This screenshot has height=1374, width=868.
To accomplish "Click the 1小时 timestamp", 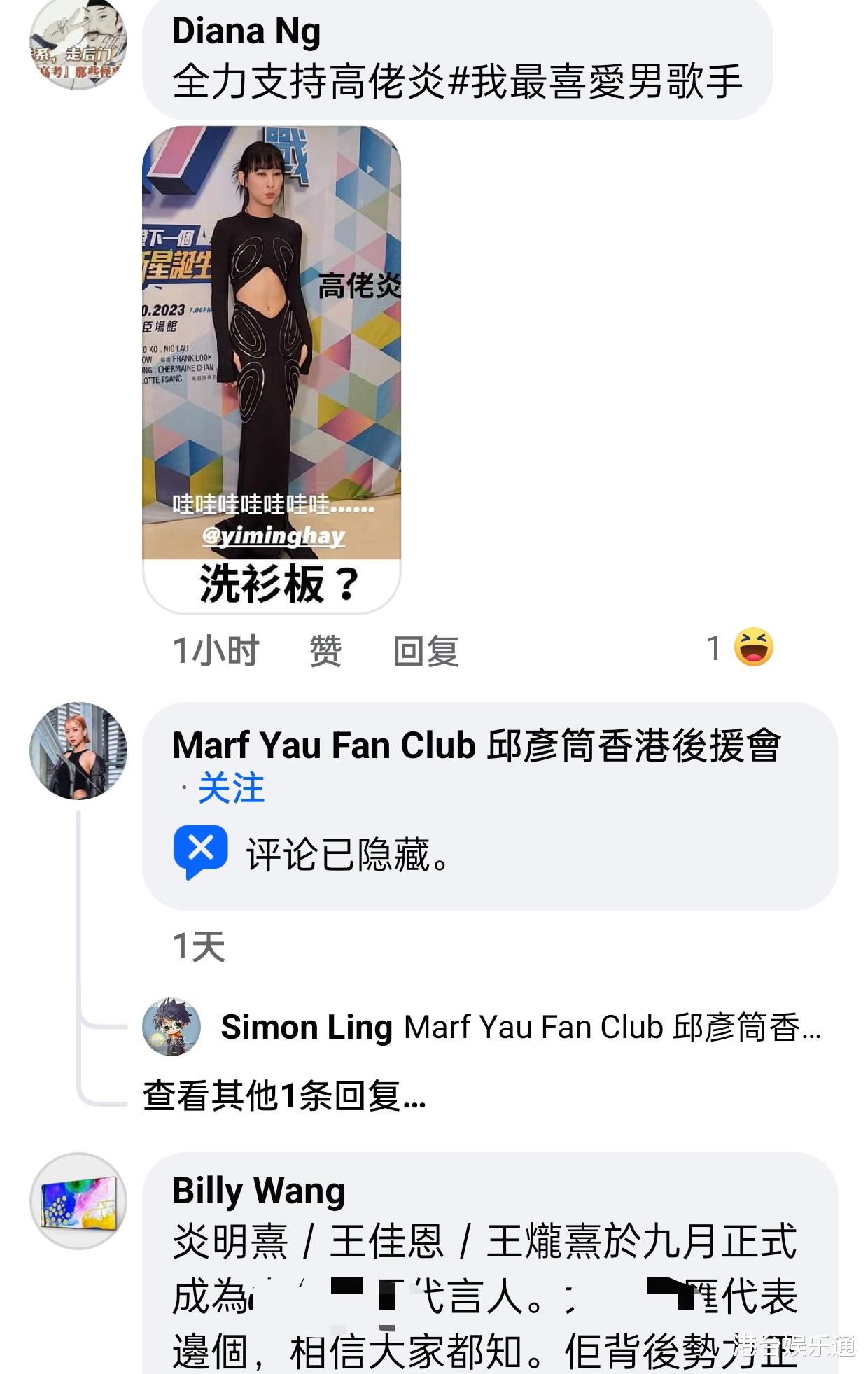I will click(217, 650).
